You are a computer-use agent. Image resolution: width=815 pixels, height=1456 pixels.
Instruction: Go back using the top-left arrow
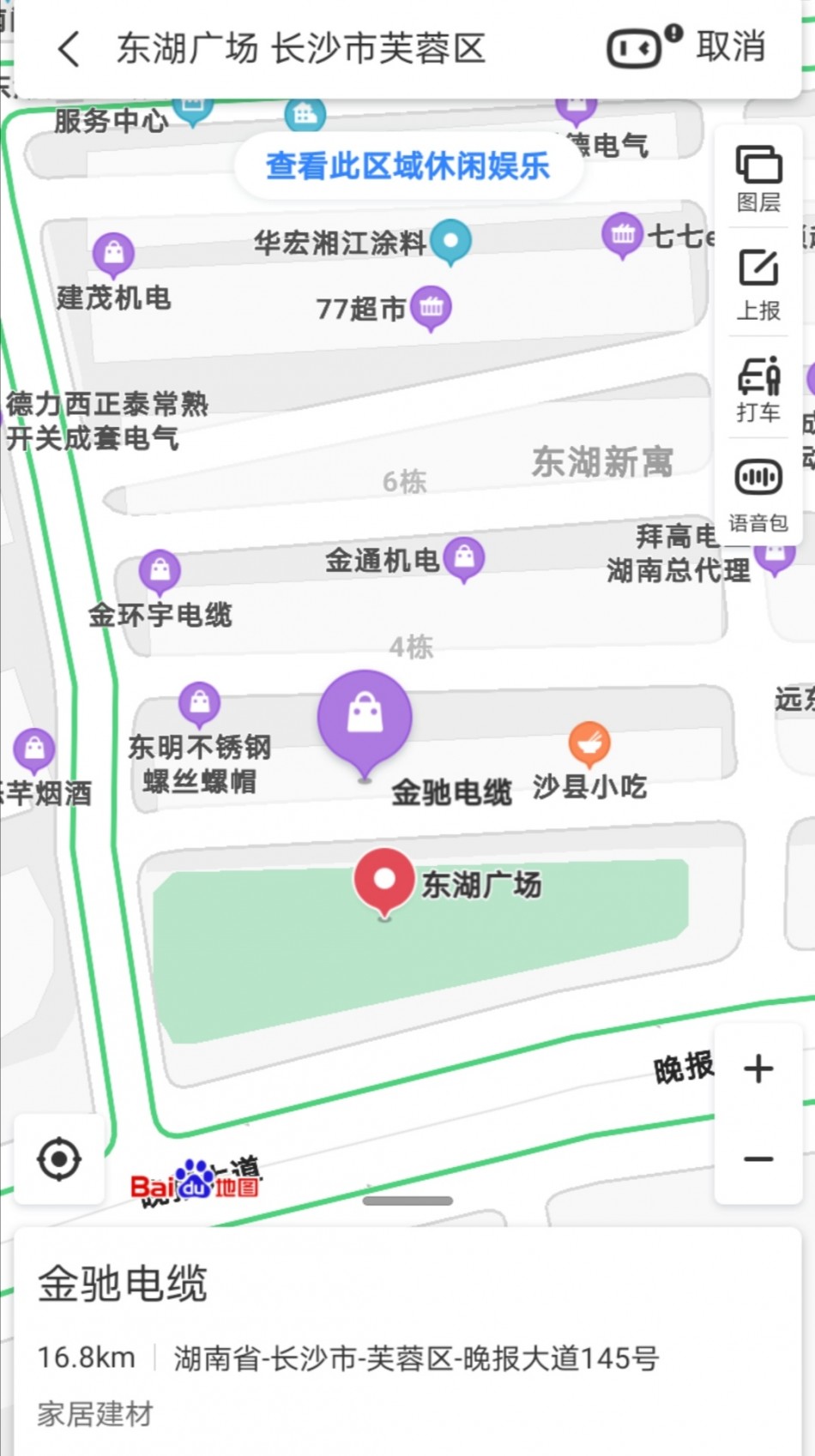tap(69, 49)
